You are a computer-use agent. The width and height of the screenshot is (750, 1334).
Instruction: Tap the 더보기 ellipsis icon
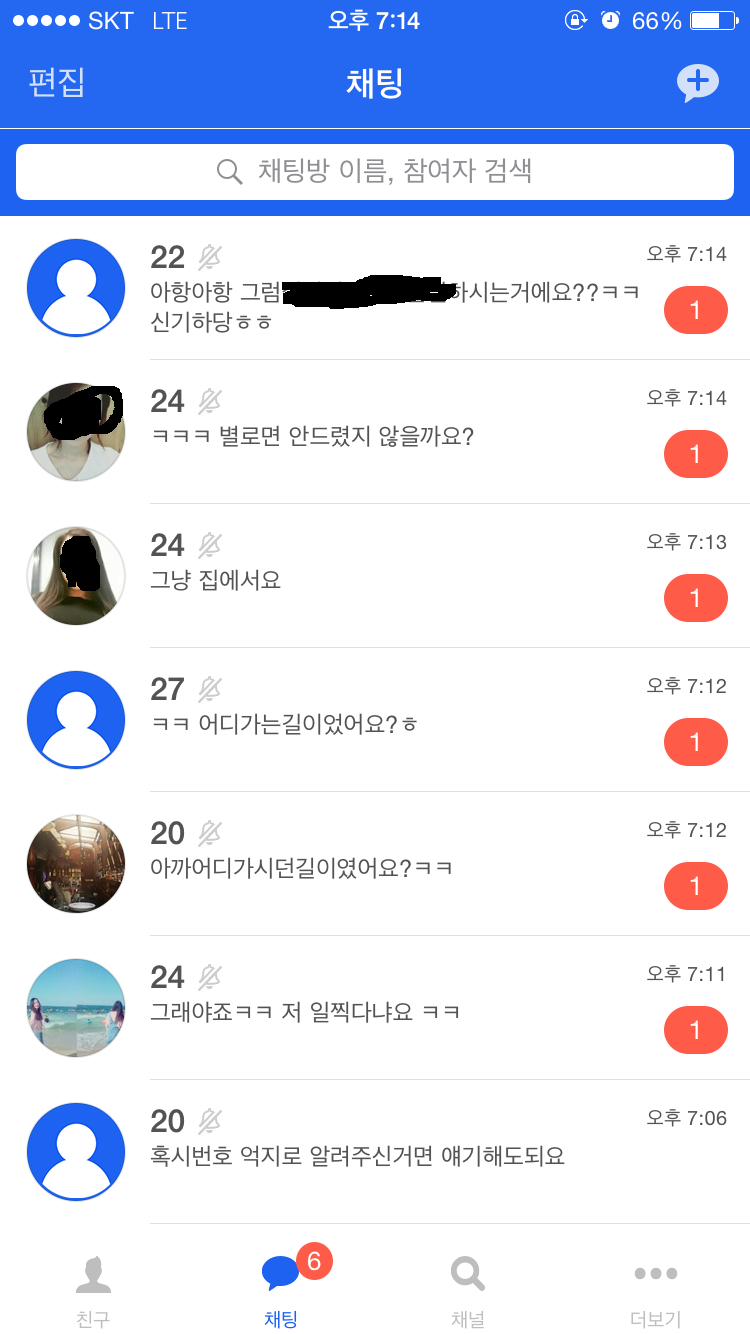(x=655, y=1273)
